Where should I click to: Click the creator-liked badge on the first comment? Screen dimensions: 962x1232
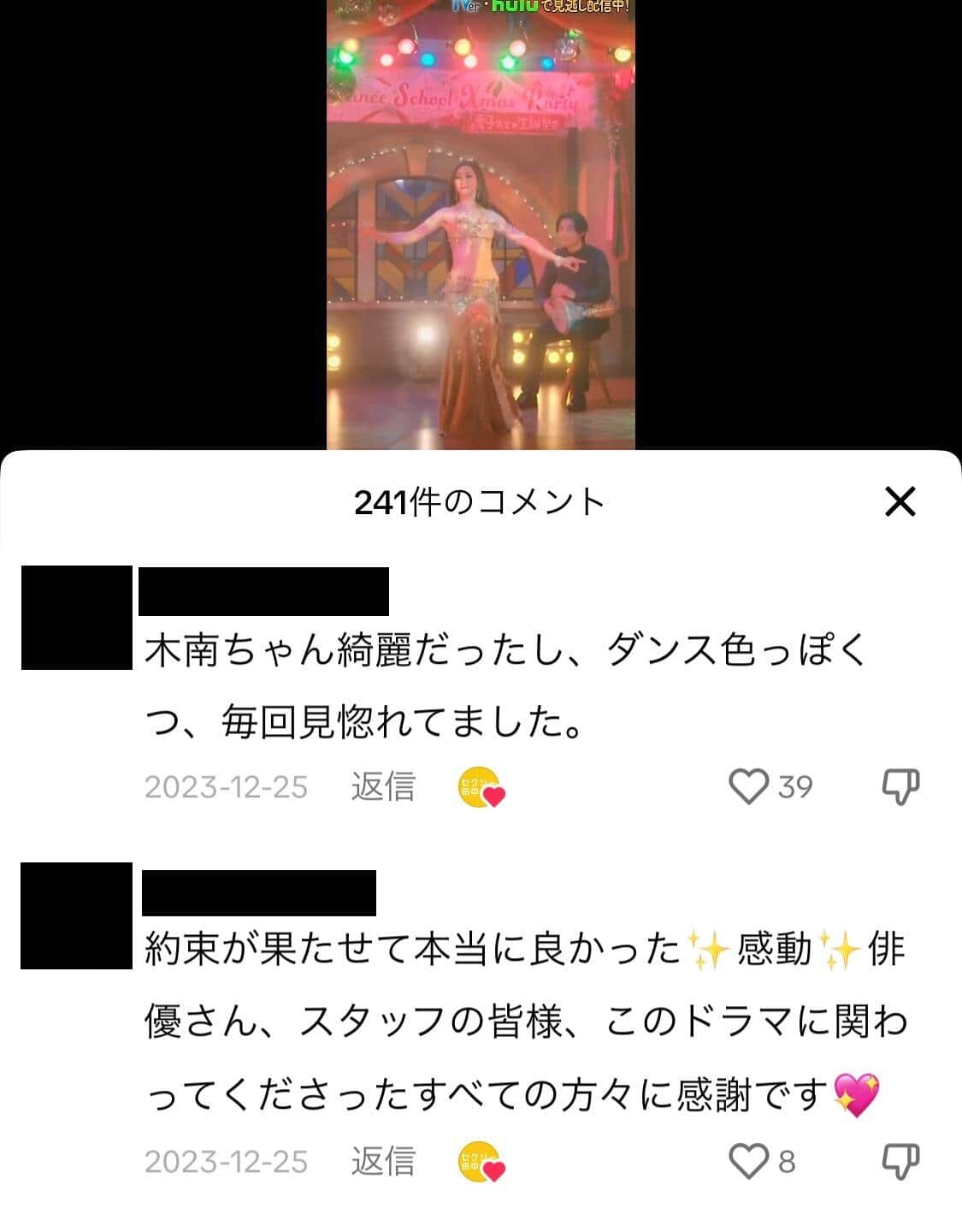pyautogui.click(x=476, y=789)
